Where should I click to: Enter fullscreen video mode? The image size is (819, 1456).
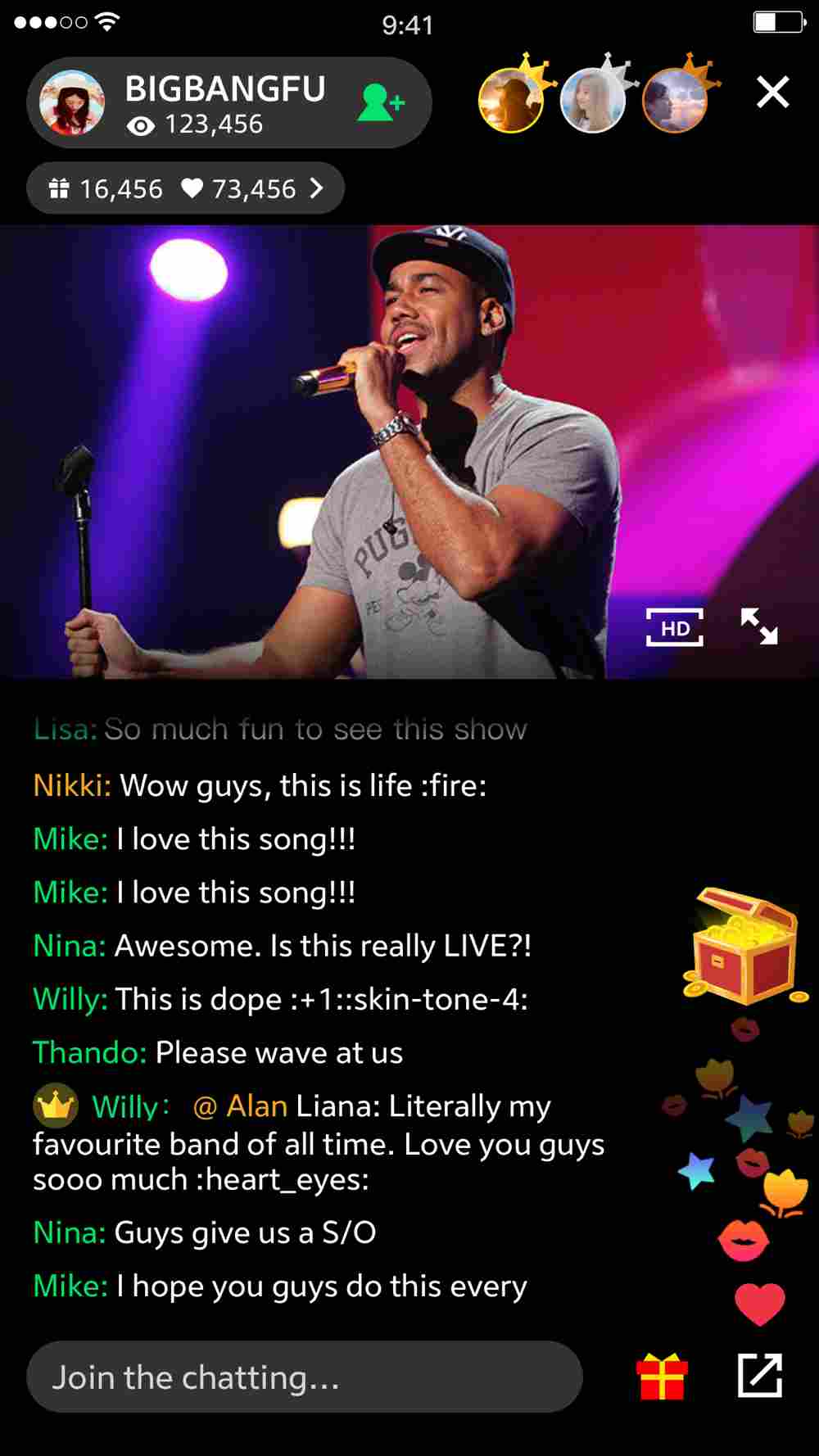(x=759, y=626)
